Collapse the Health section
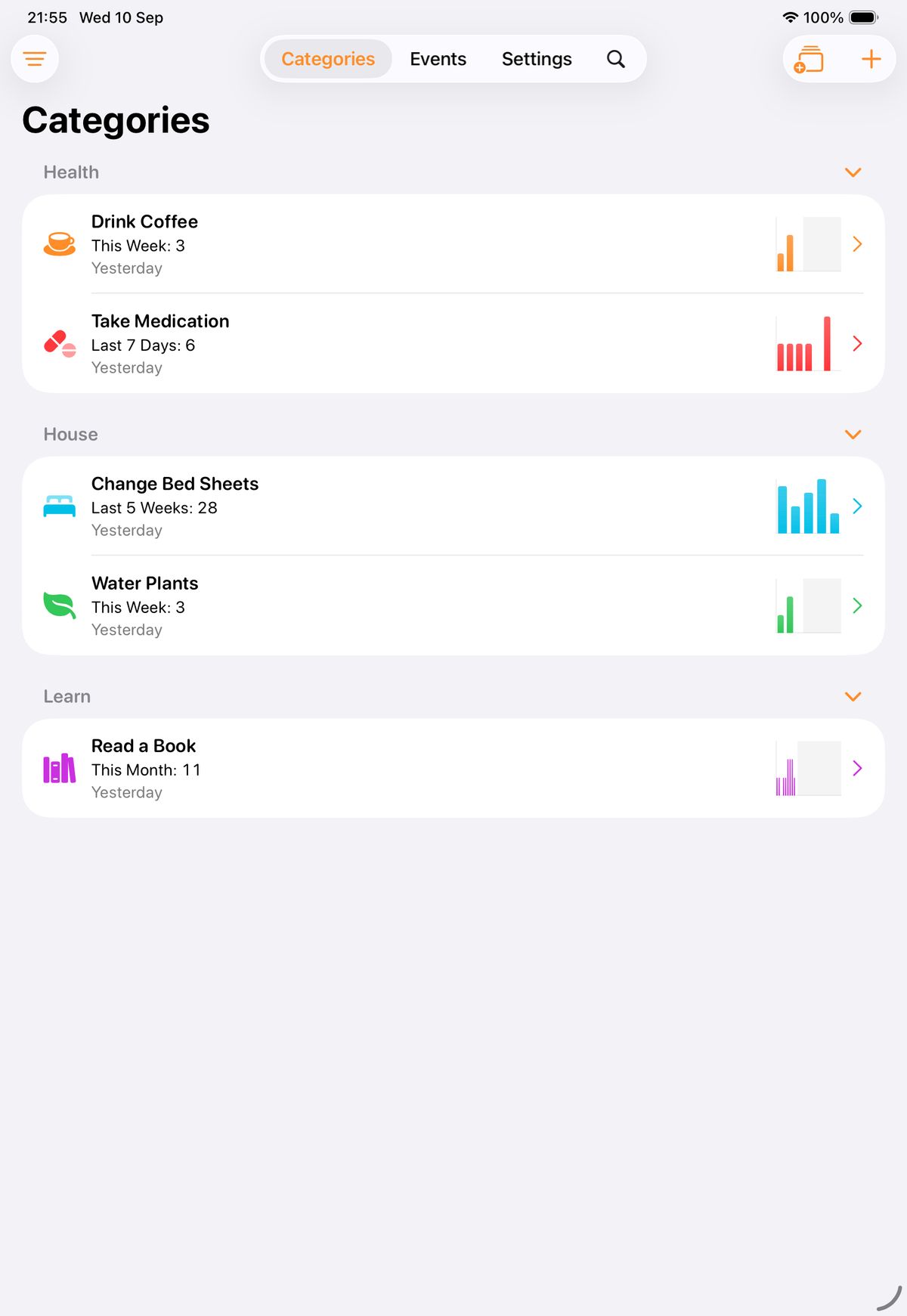This screenshot has height=1316, width=907. [x=853, y=172]
